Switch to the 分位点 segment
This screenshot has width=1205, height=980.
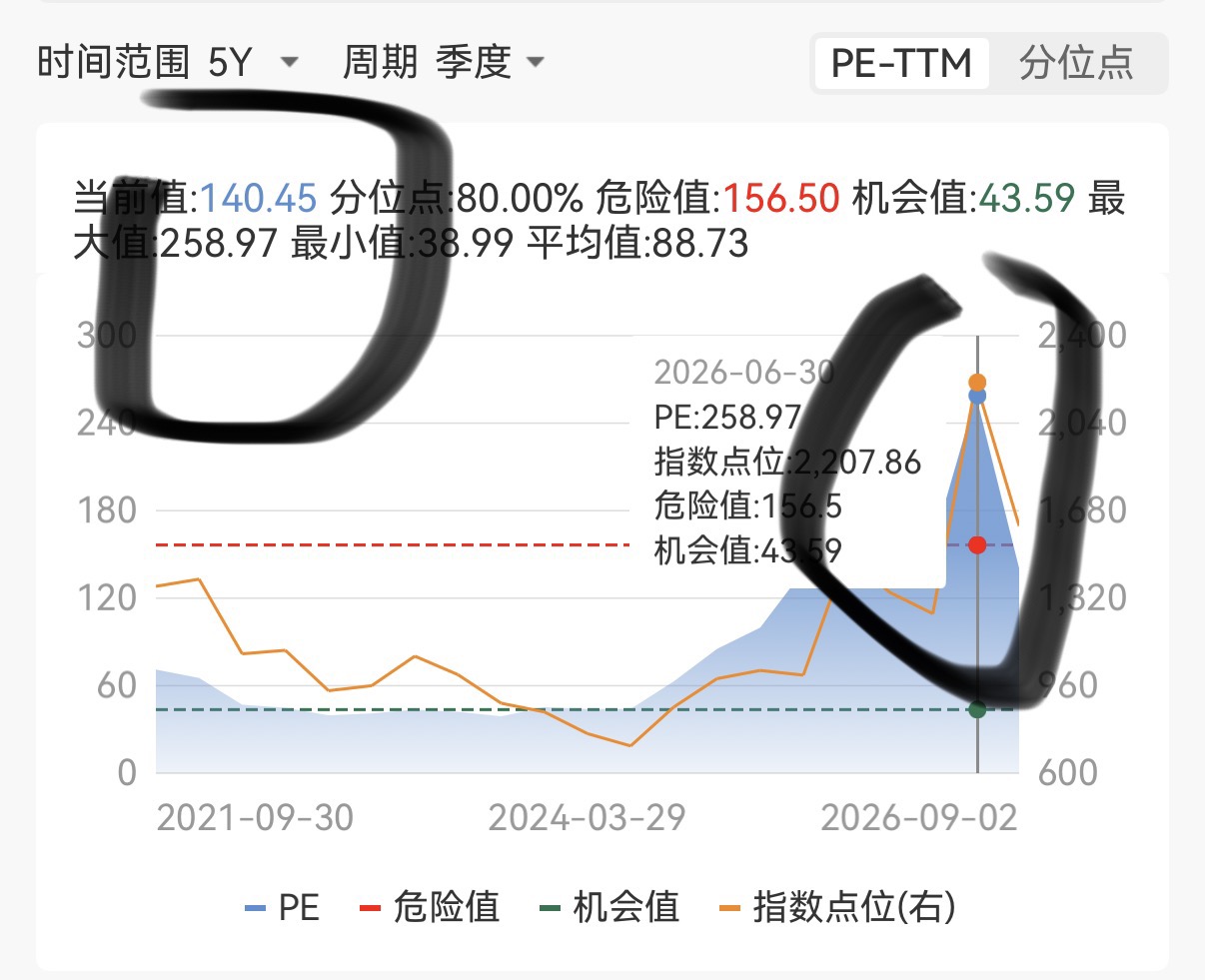(1076, 64)
